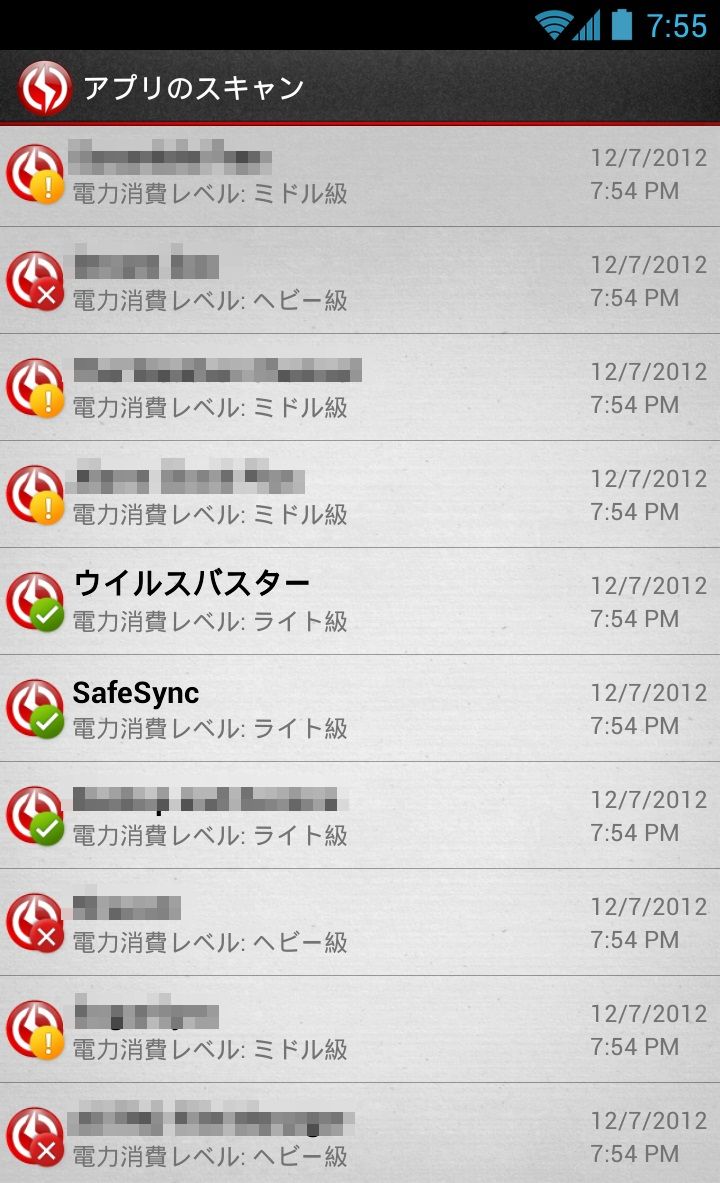Open the SafeSync scan result row
The height and width of the screenshot is (1183, 720).
click(x=360, y=708)
